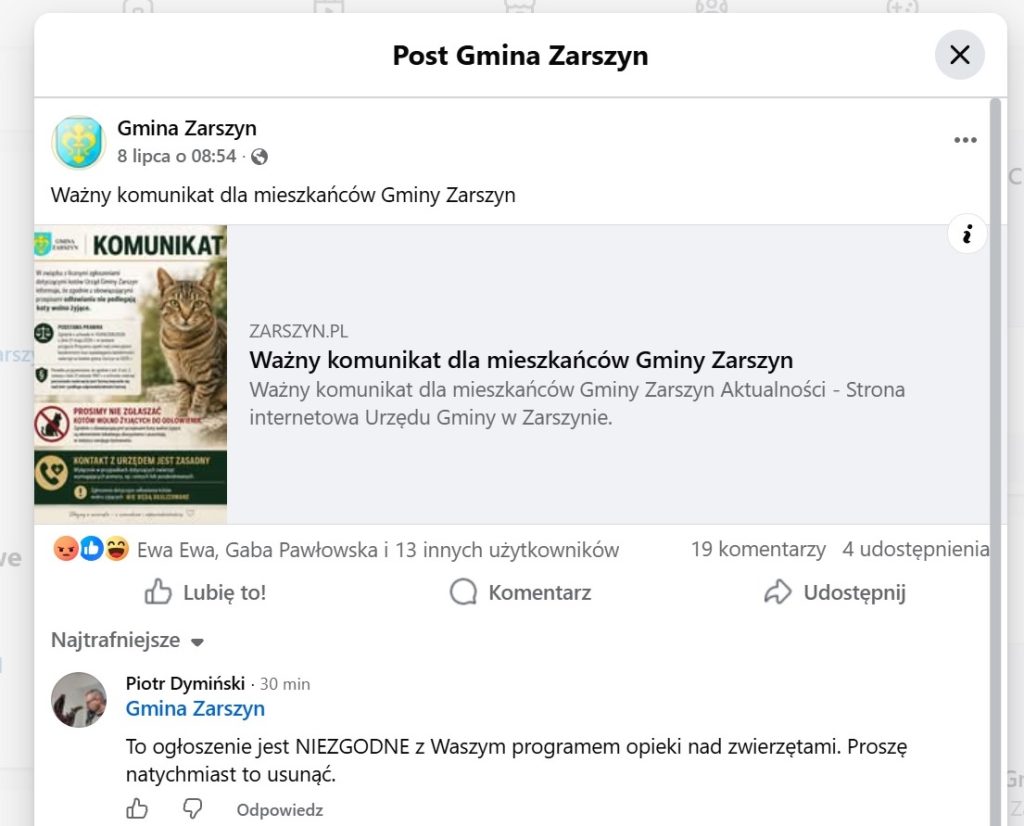Close the Post Gmina Zarszyn dialog
Viewport: 1024px width, 826px height.
coord(959,55)
